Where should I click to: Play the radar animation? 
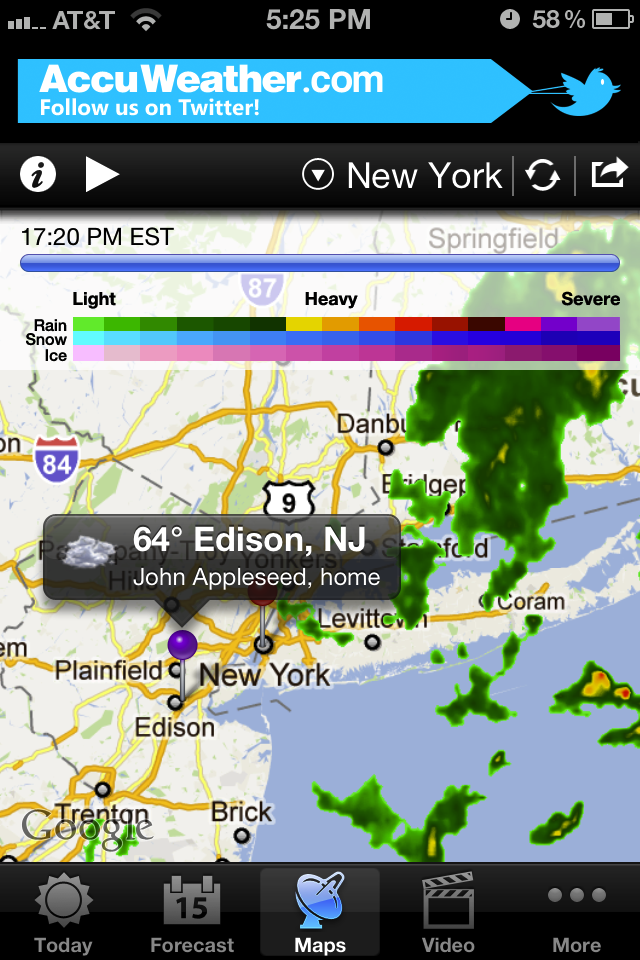(x=101, y=176)
